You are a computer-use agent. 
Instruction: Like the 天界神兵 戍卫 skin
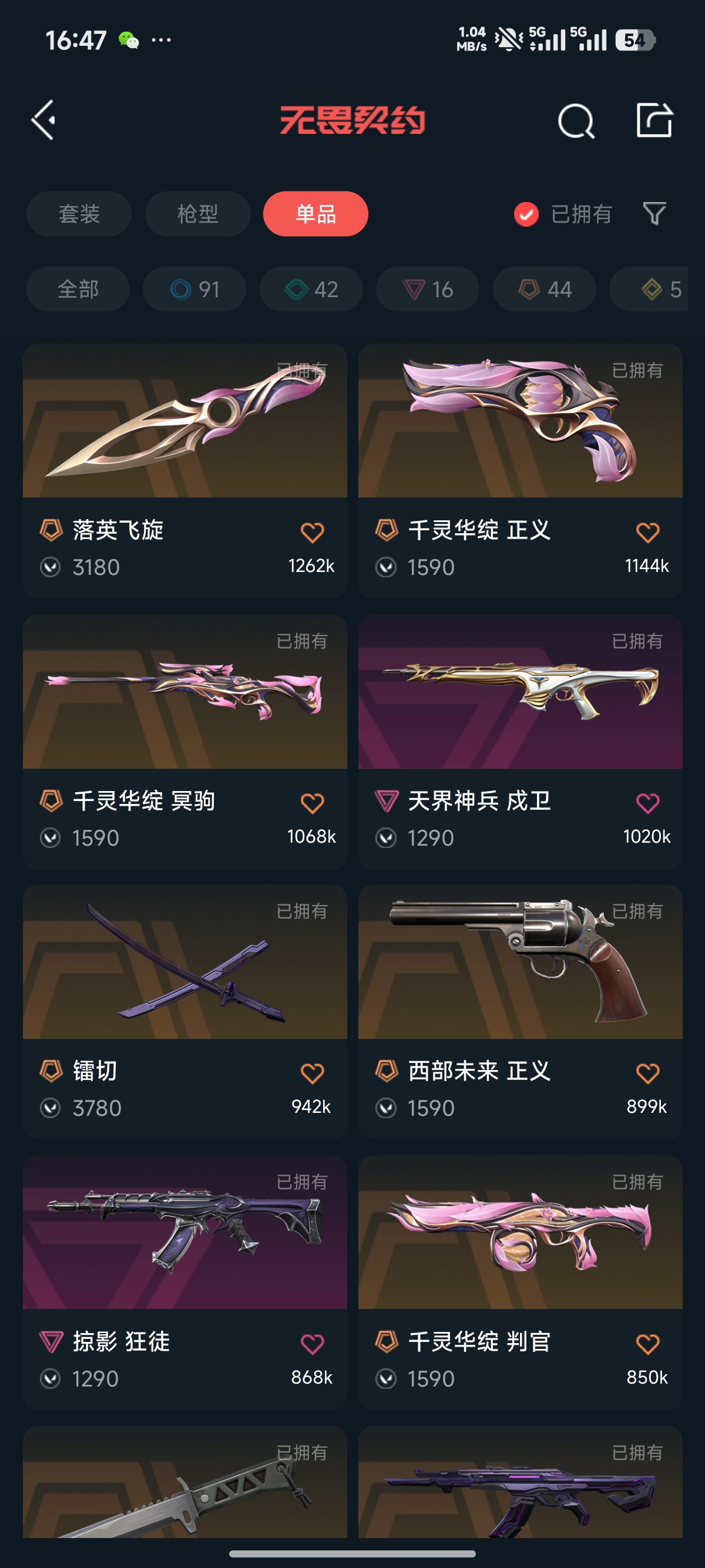click(x=647, y=803)
